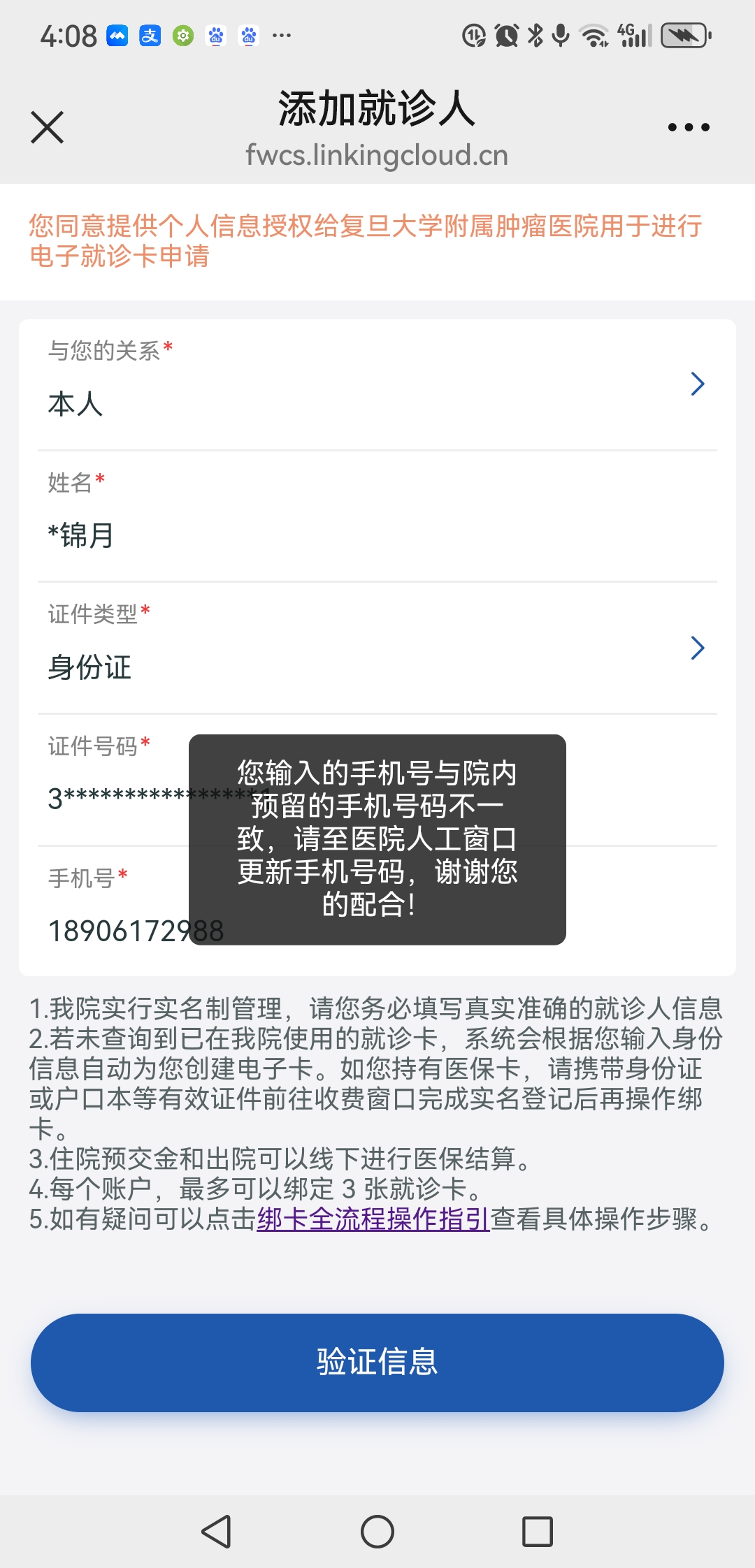Screen dimensions: 755x1568
Task: Open the three-dot overflow menu
Action: [689, 127]
